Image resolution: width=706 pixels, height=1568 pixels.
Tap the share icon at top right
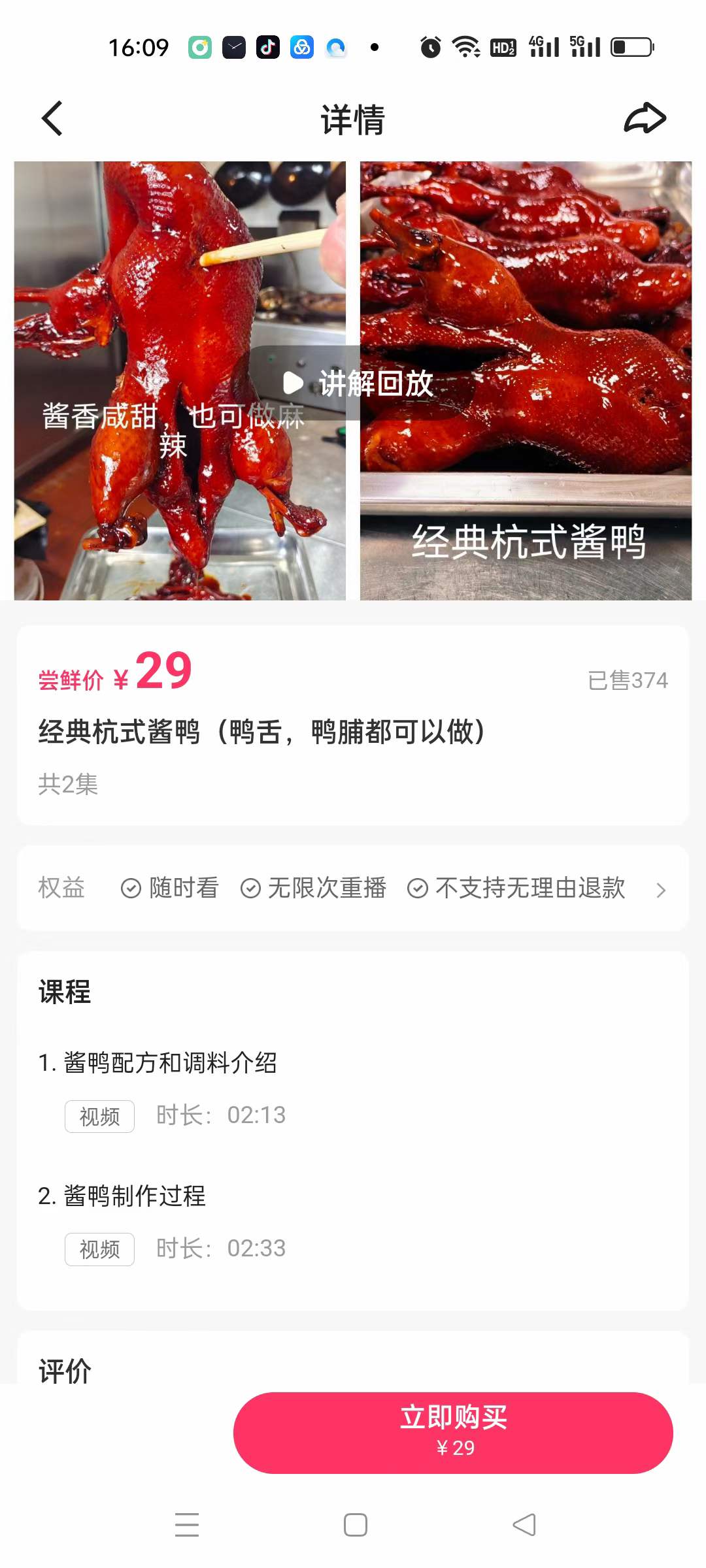pyautogui.click(x=644, y=118)
